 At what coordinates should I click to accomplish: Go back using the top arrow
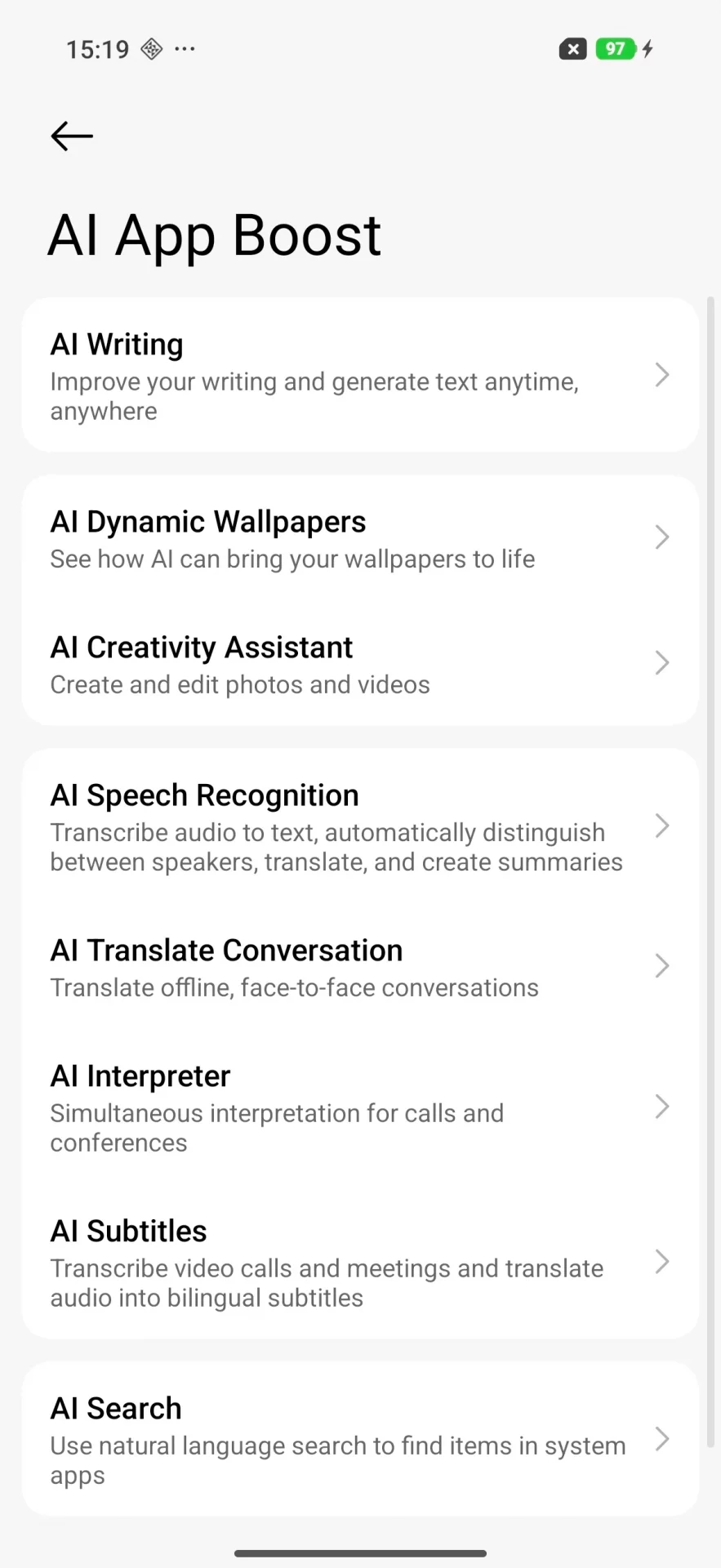pyautogui.click(x=72, y=136)
